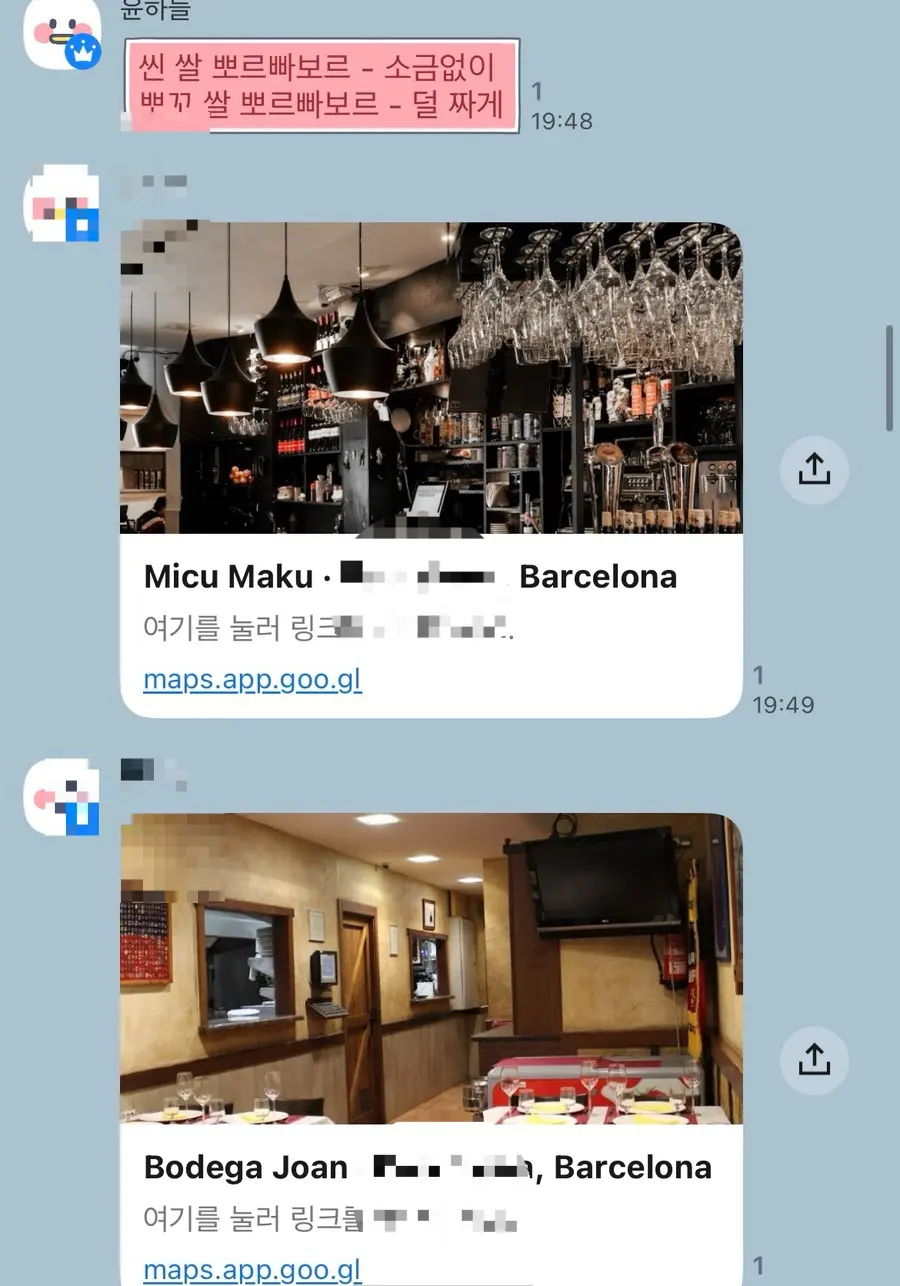Open the Micu Maku link preview card
The image size is (900, 1286).
pos(431,469)
